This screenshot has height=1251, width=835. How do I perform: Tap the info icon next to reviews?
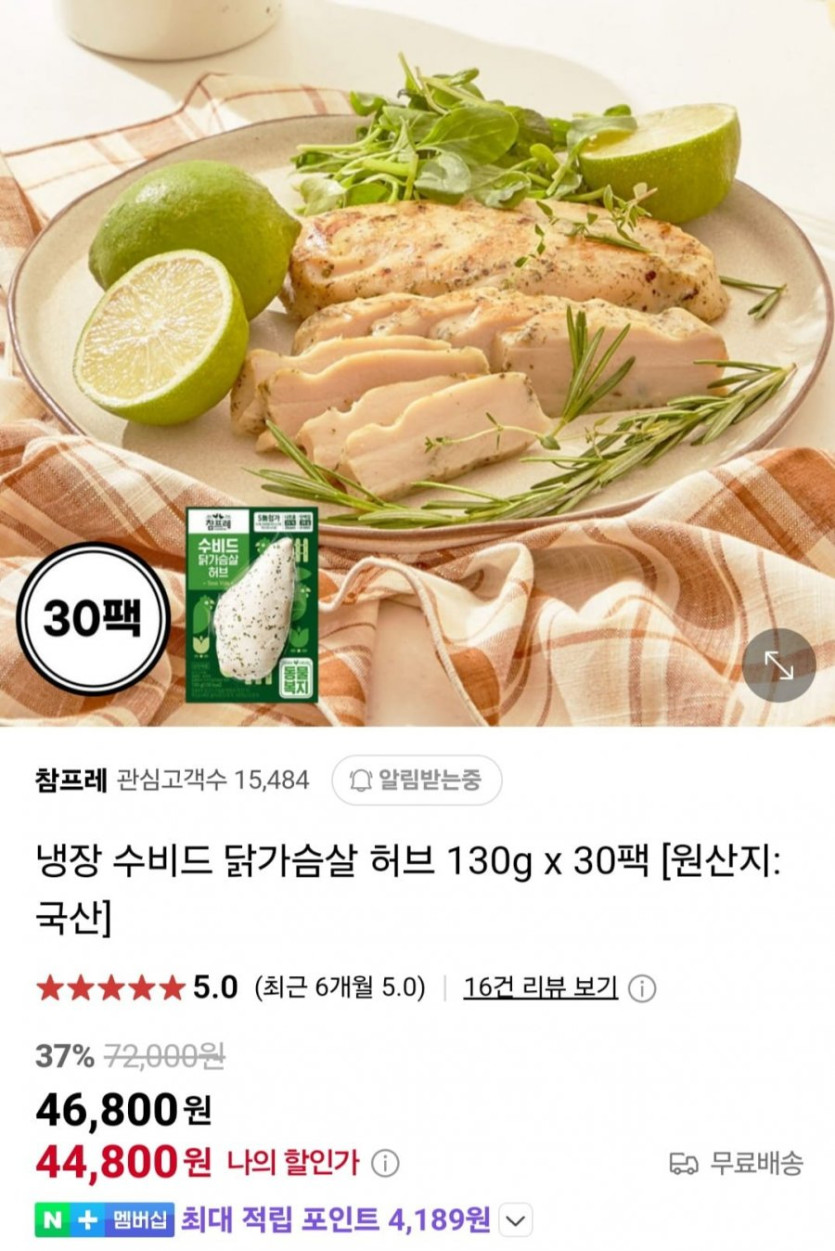pos(642,989)
